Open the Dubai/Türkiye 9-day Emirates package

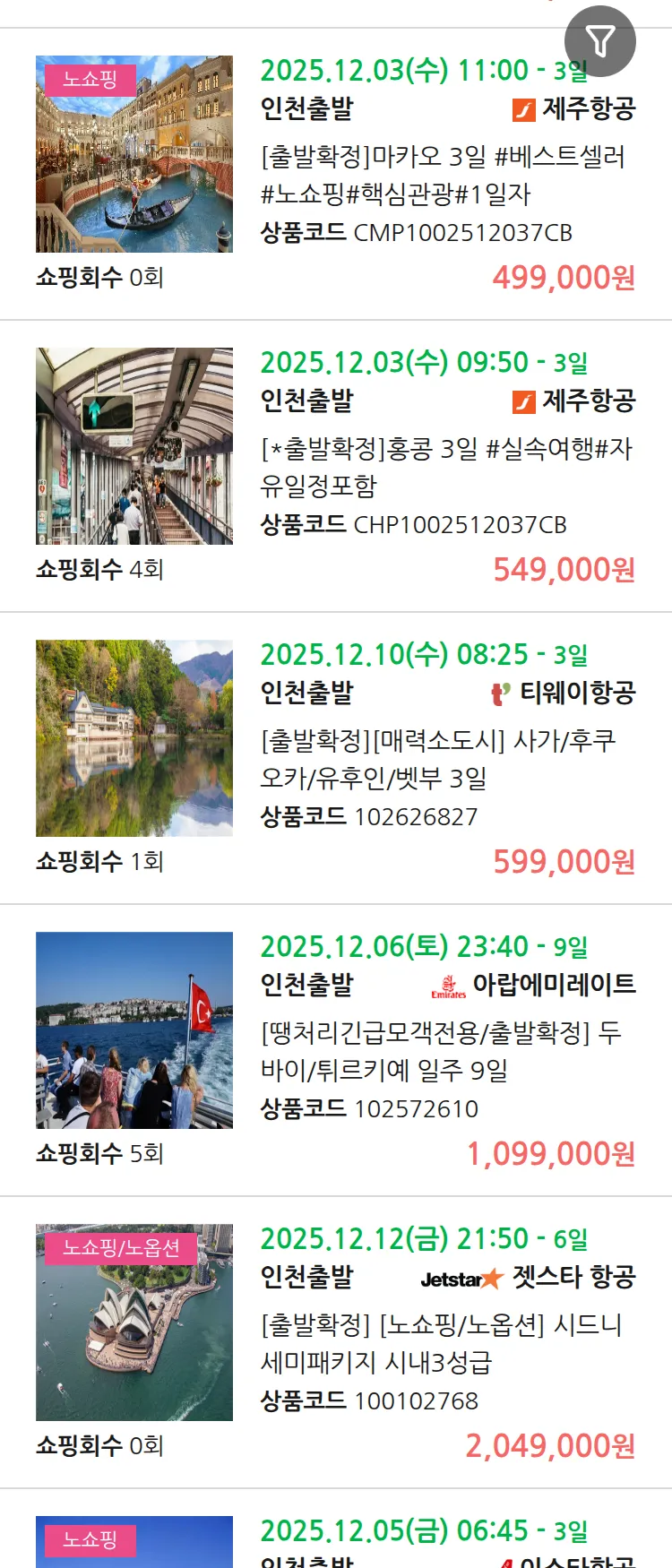[440, 1051]
